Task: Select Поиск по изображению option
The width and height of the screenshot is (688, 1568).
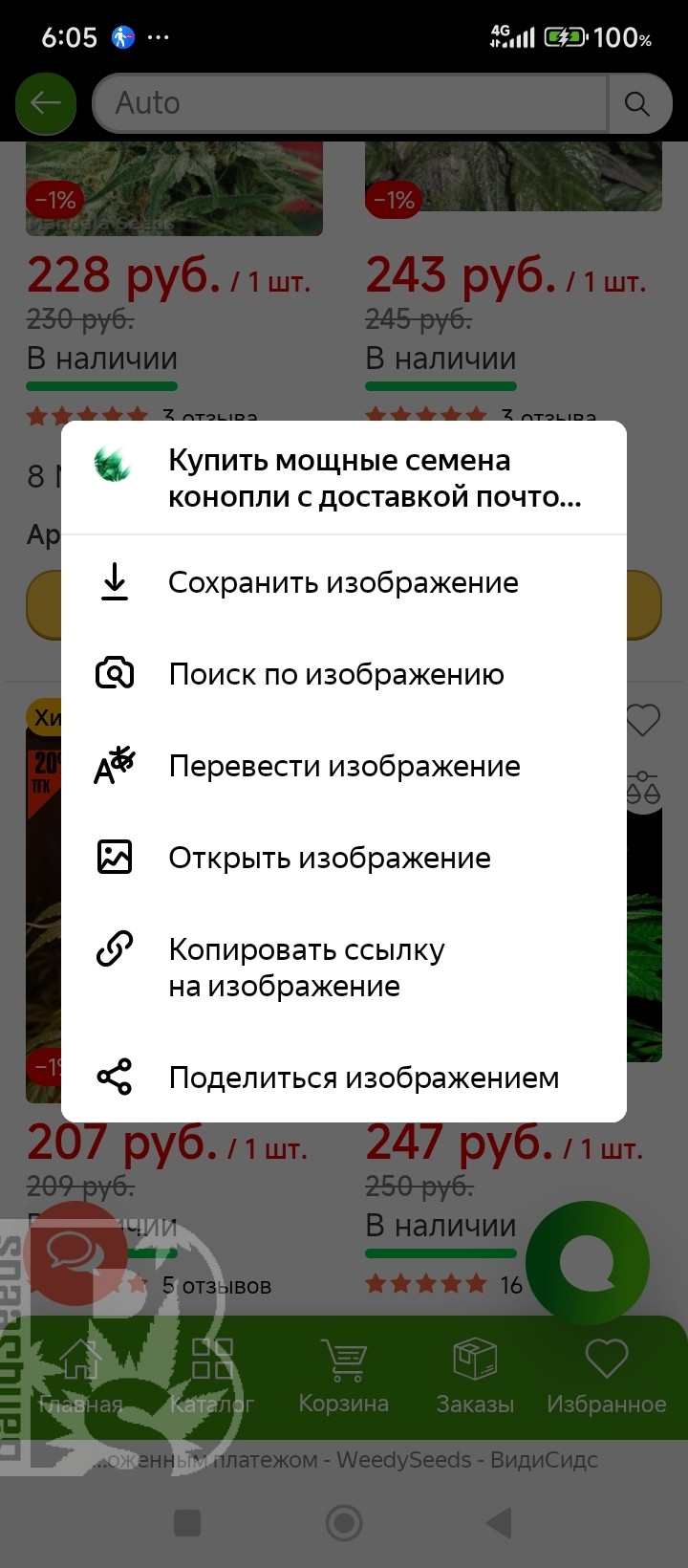Action: (x=336, y=674)
